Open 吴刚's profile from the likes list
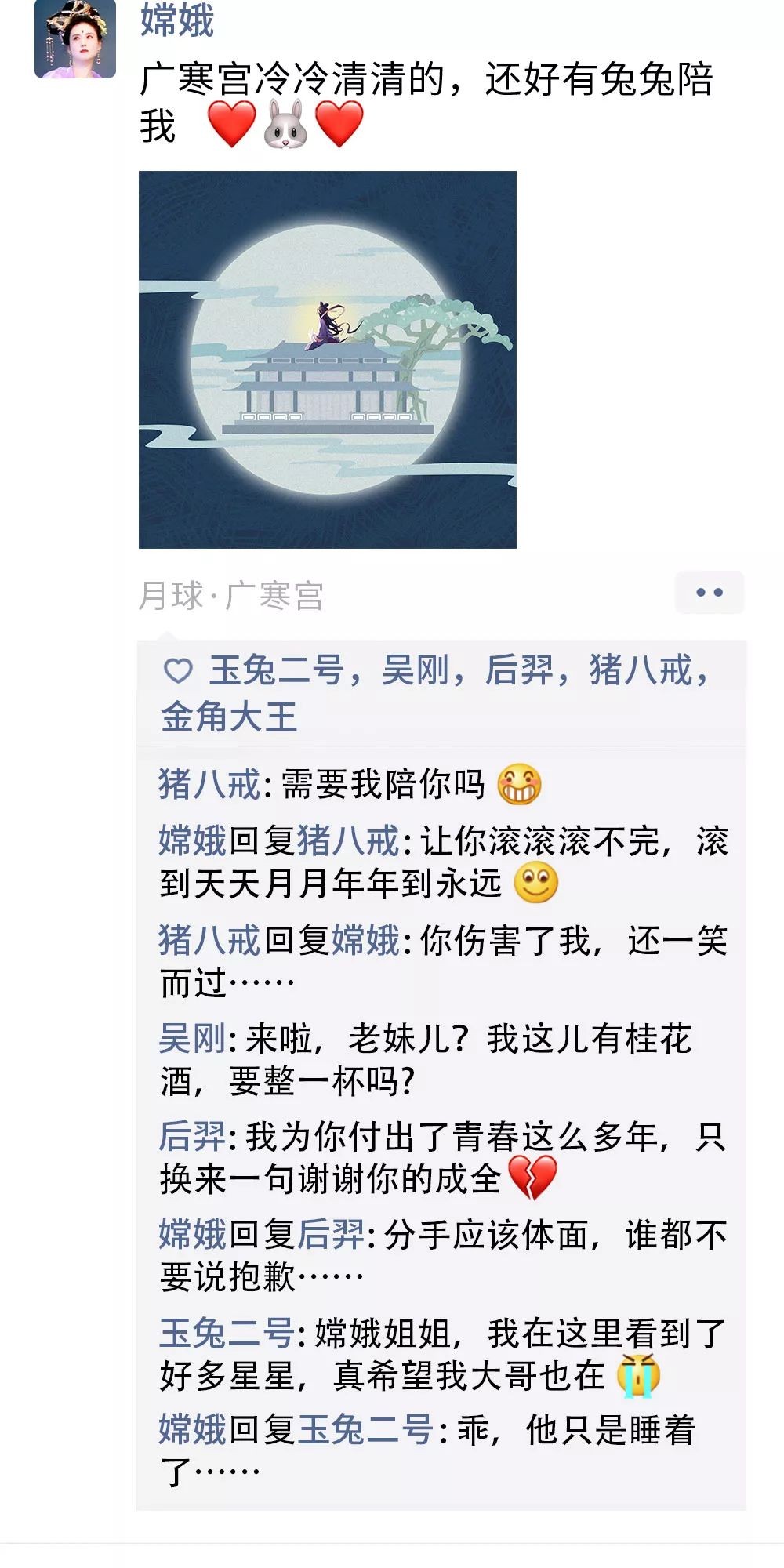The image size is (784, 1568). point(415,671)
